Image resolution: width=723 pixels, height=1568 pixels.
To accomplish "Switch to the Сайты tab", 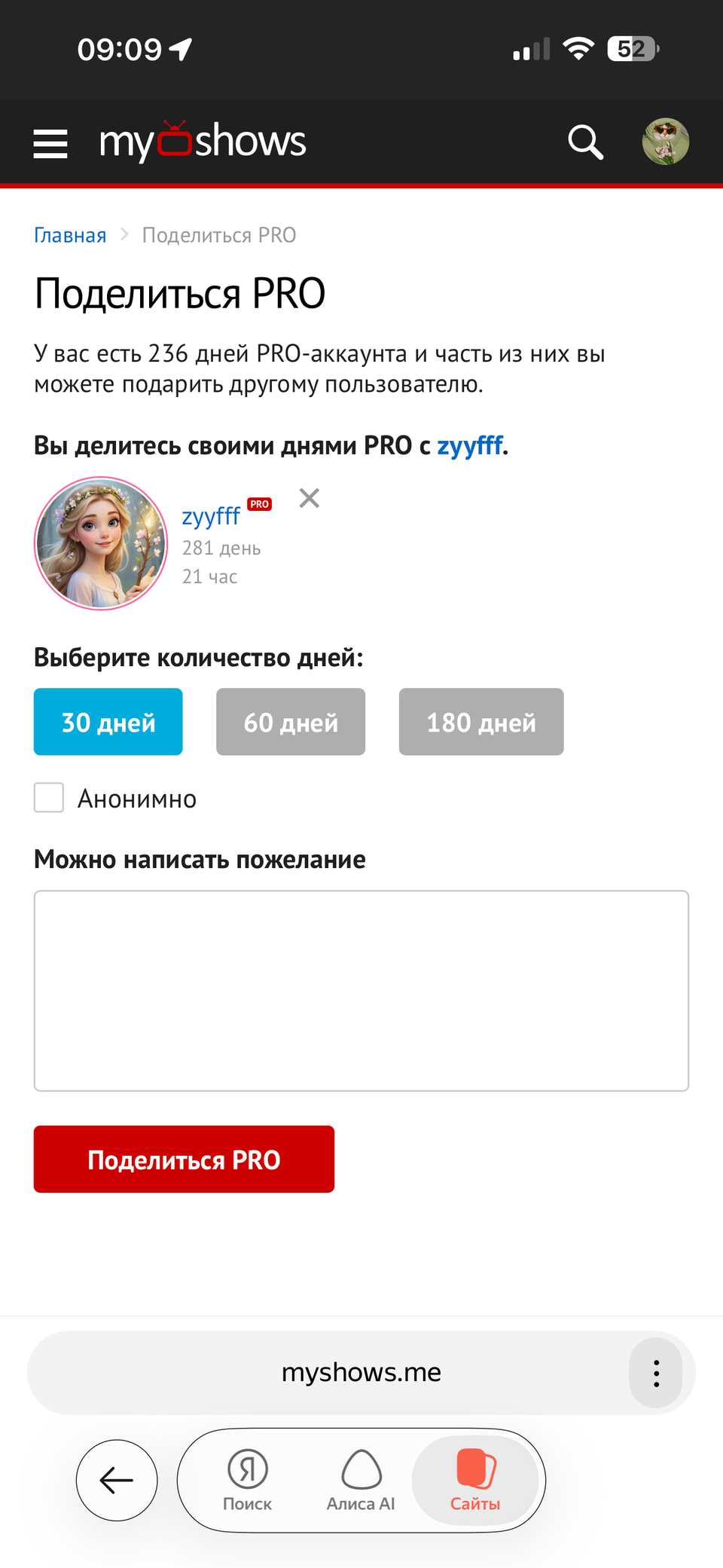I will pyautogui.click(x=475, y=1481).
